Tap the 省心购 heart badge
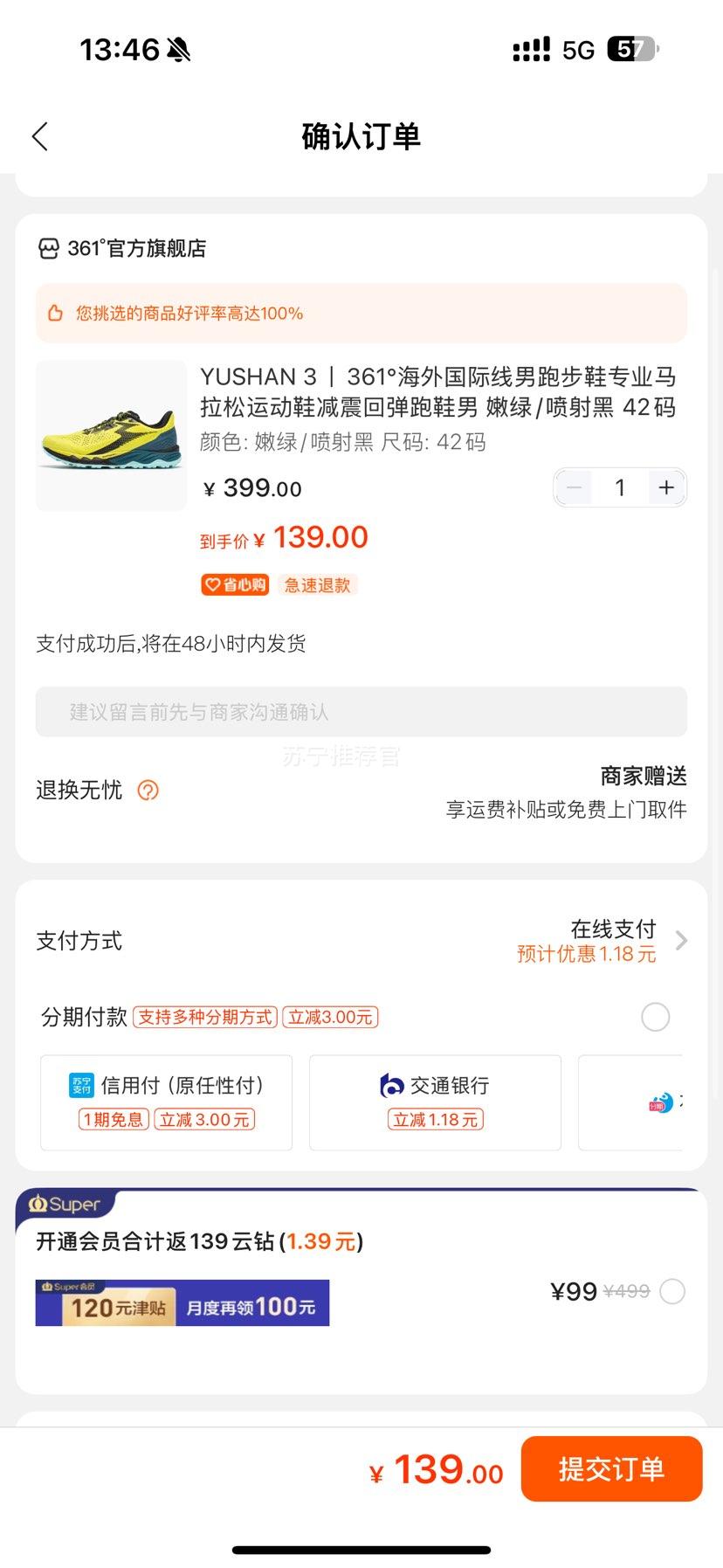723x1568 pixels. click(233, 584)
